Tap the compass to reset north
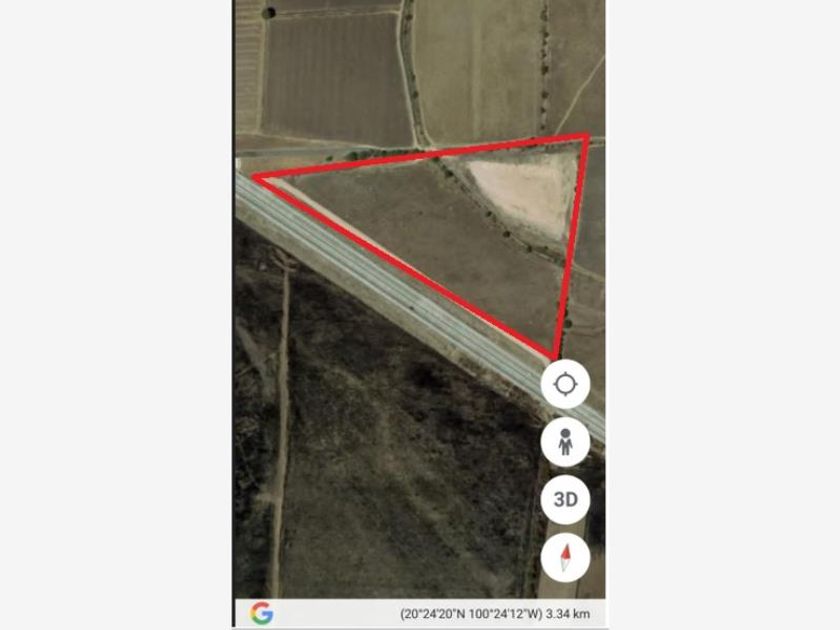840x630 pixels. point(565,557)
